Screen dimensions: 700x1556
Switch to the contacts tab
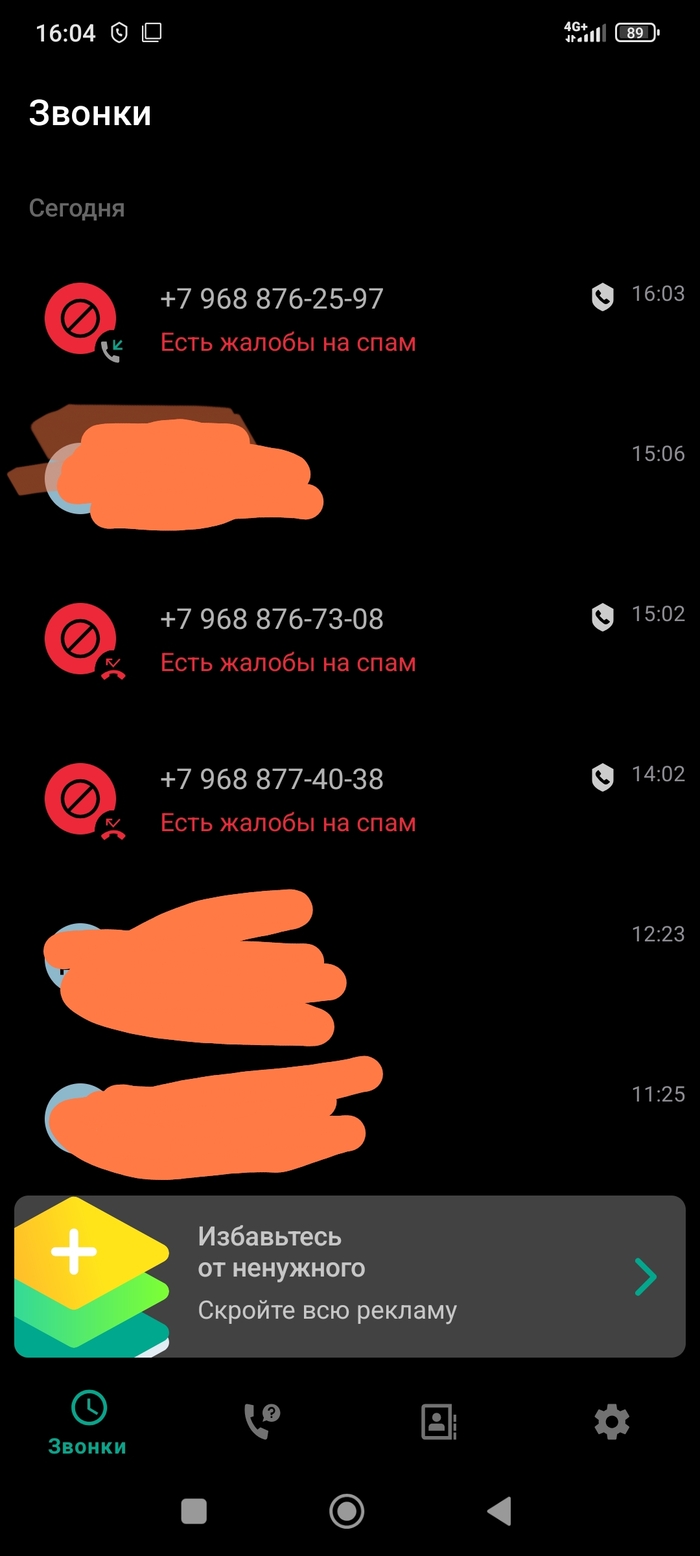click(x=438, y=1421)
